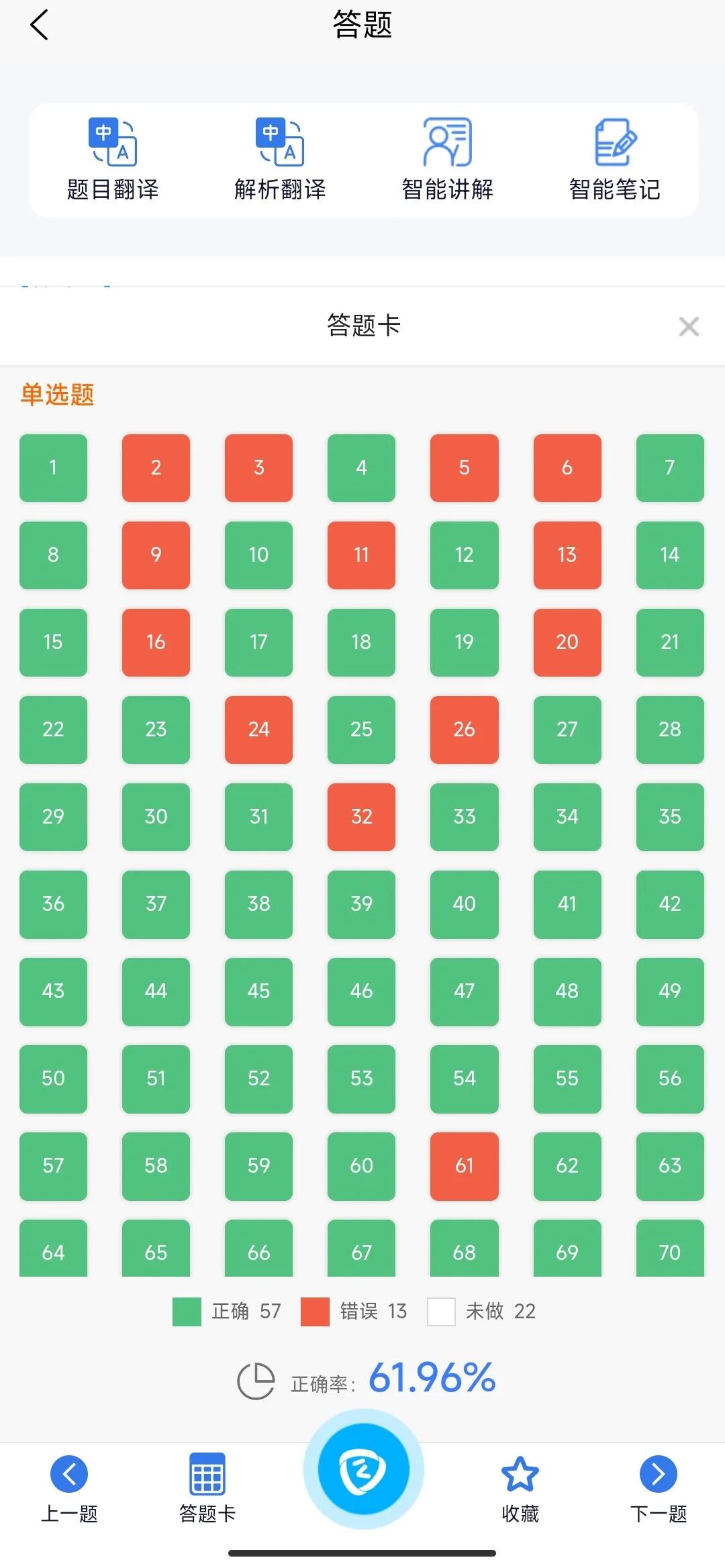The width and height of the screenshot is (725, 1568).
Task: Tap the blue circular center button
Action: (x=362, y=1469)
